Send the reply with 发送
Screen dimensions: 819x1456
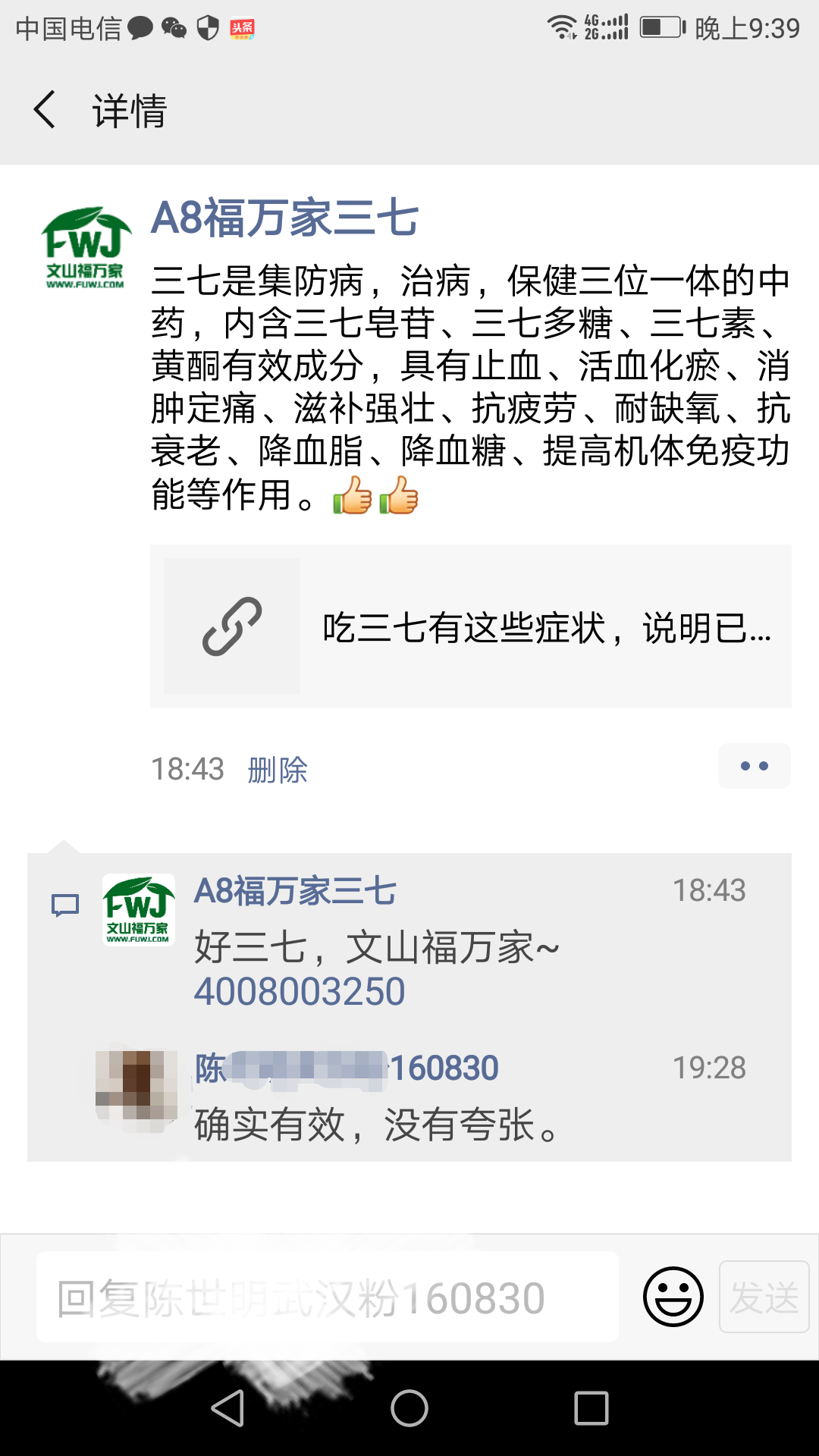tap(764, 1297)
